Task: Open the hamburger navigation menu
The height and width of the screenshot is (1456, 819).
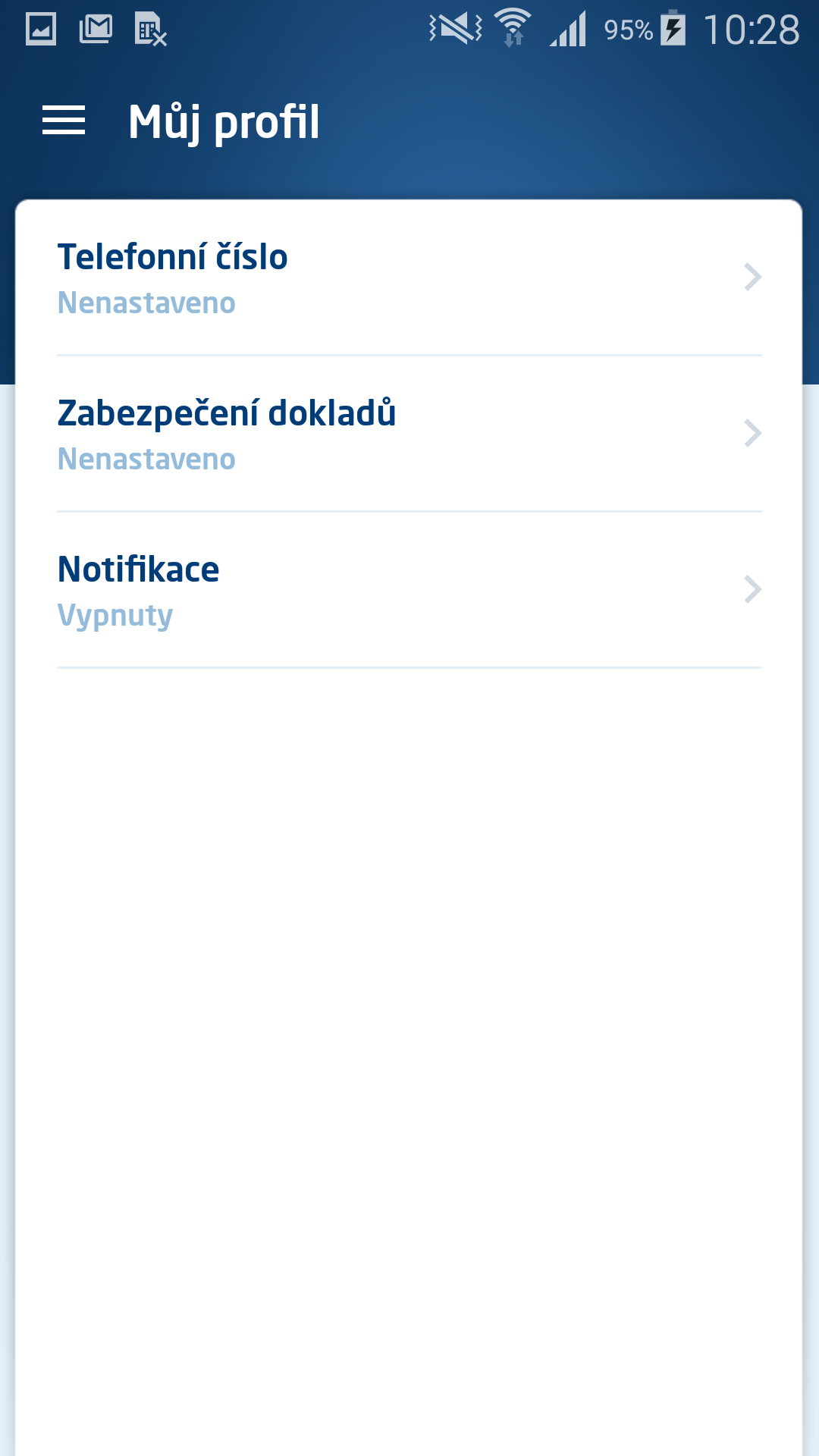Action: point(64,121)
